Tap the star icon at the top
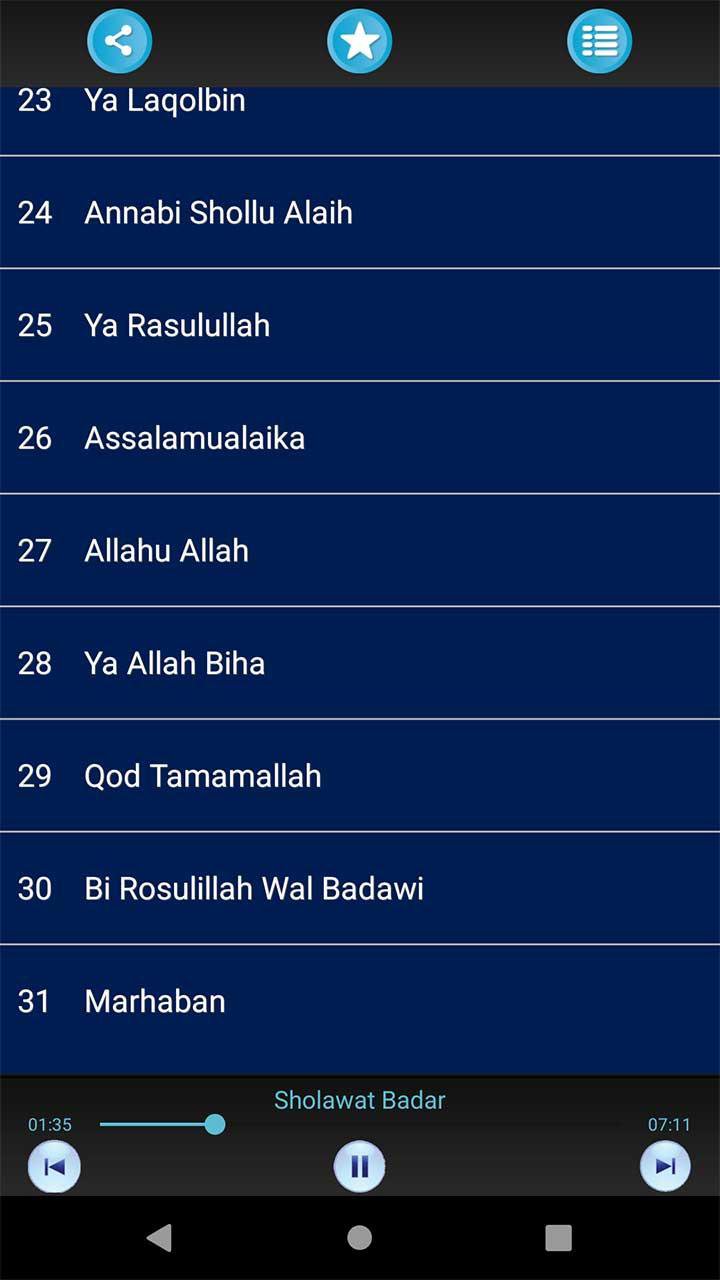The width and height of the screenshot is (720, 1280). point(359,42)
